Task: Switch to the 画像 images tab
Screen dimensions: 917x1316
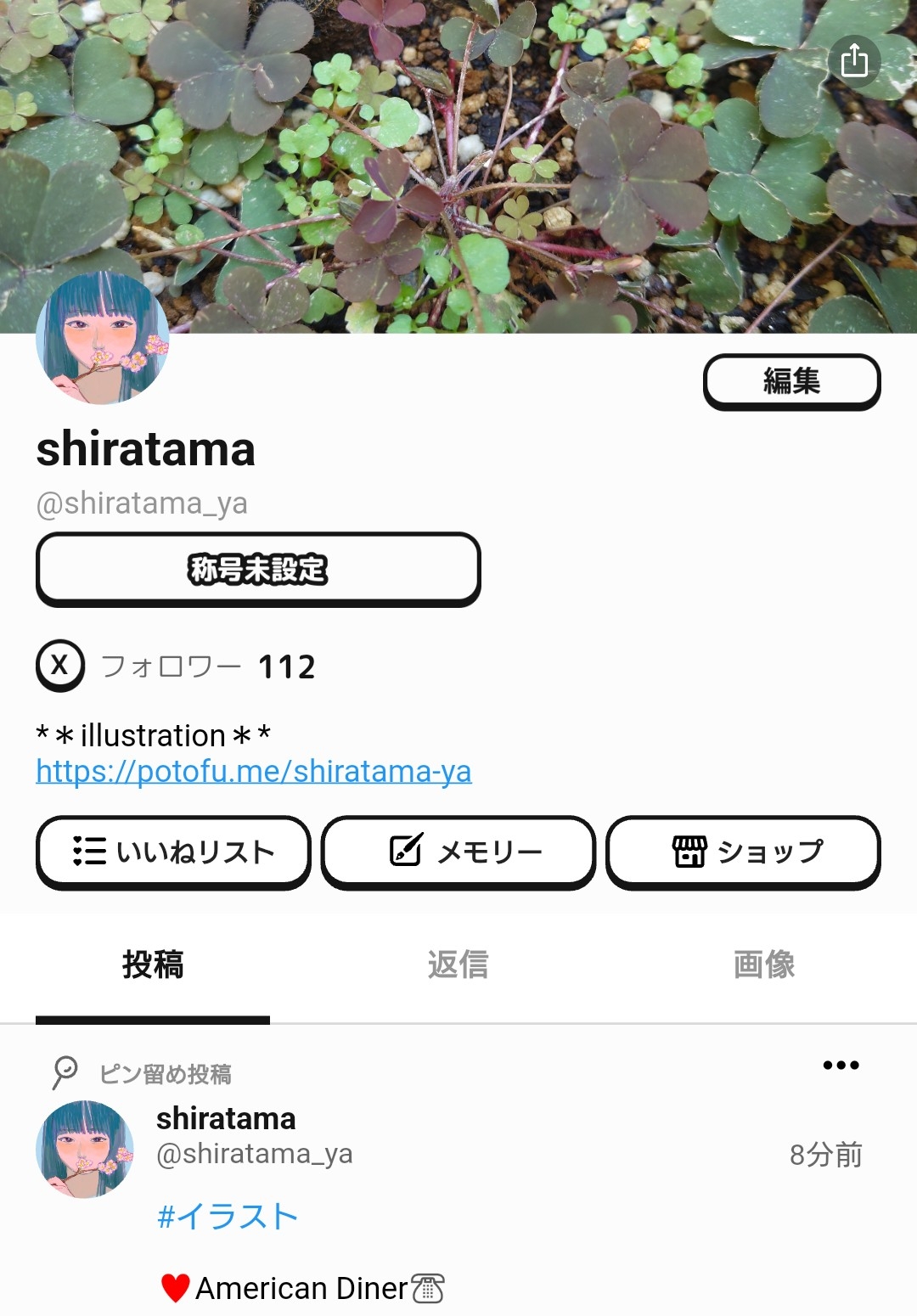Action: tap(764, 965)
